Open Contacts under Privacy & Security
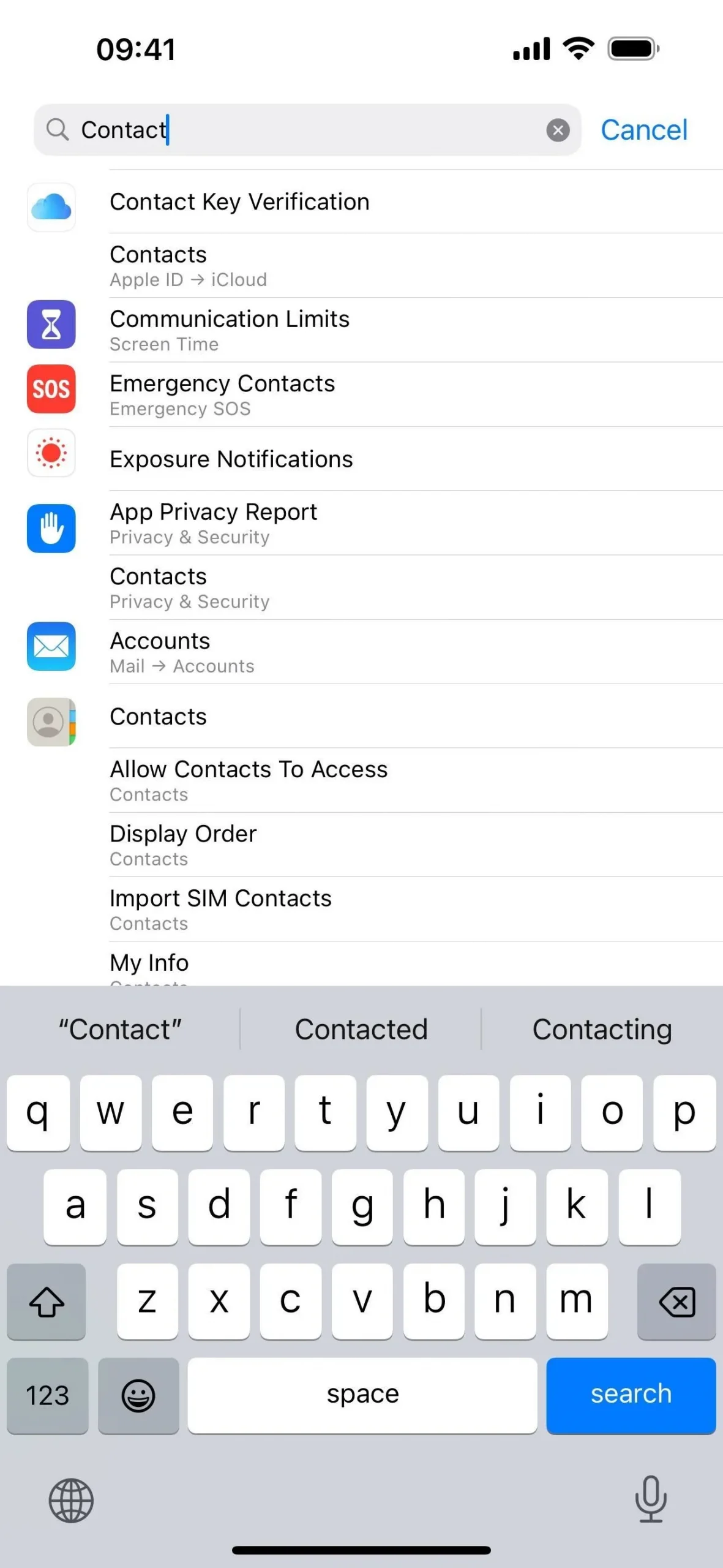Image resolution: width=723 pixels, height=1568 pixels. (189, 587)
